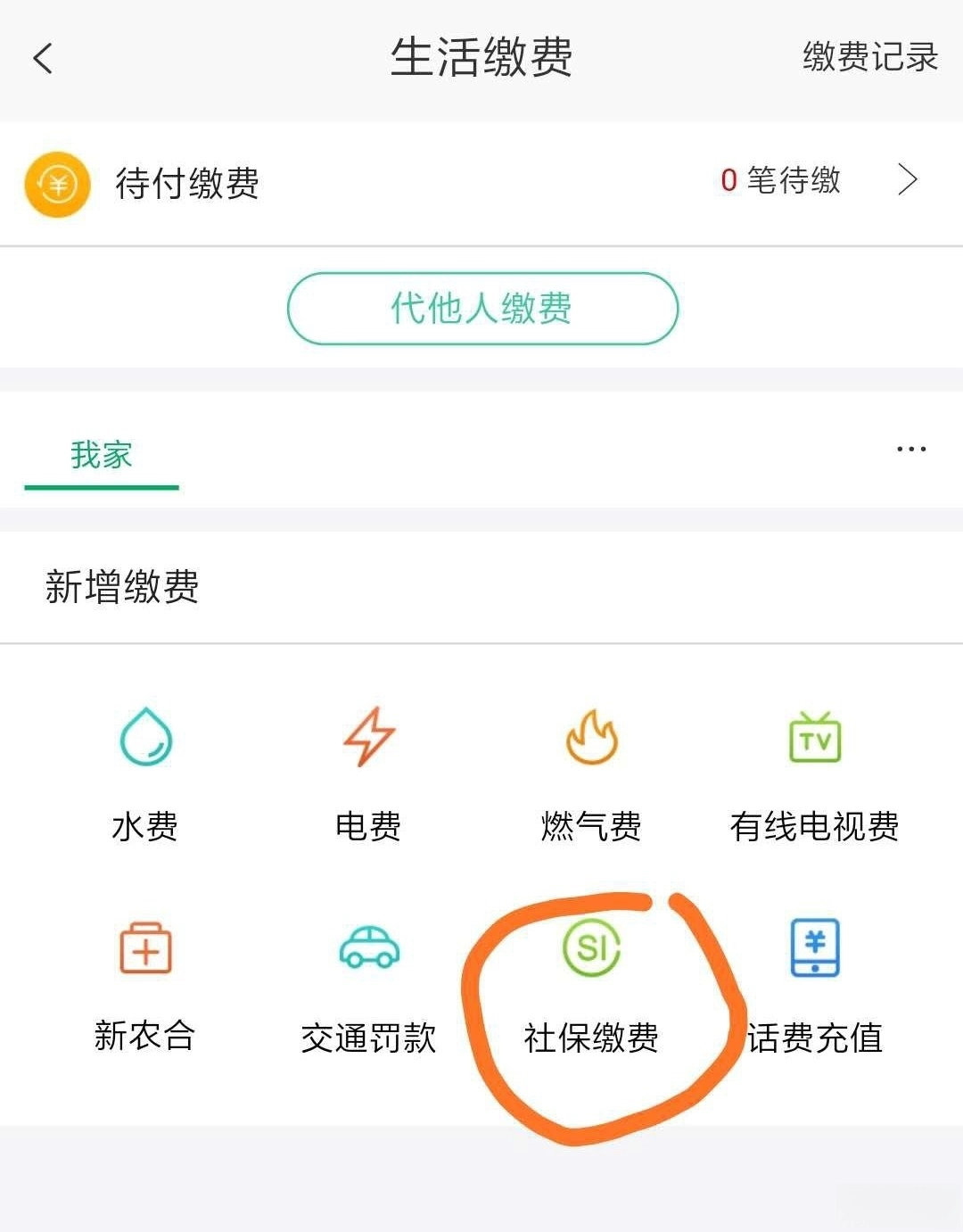Open the 待付缴费 pending payments row
Screen dimensions: 963x1232
coord(481,183)
